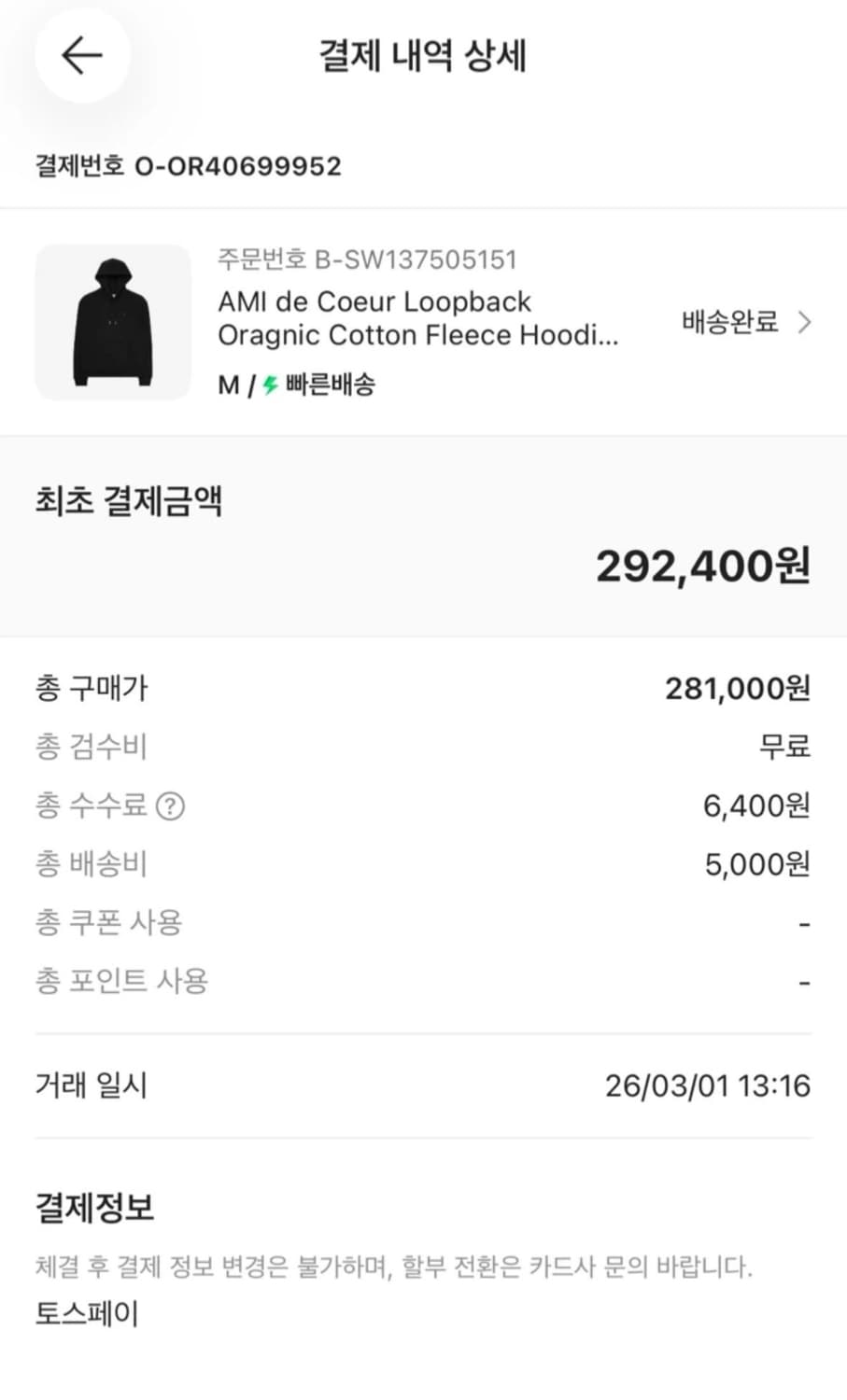Tap the 배송완료 delivery status indicator

point(732,322)
